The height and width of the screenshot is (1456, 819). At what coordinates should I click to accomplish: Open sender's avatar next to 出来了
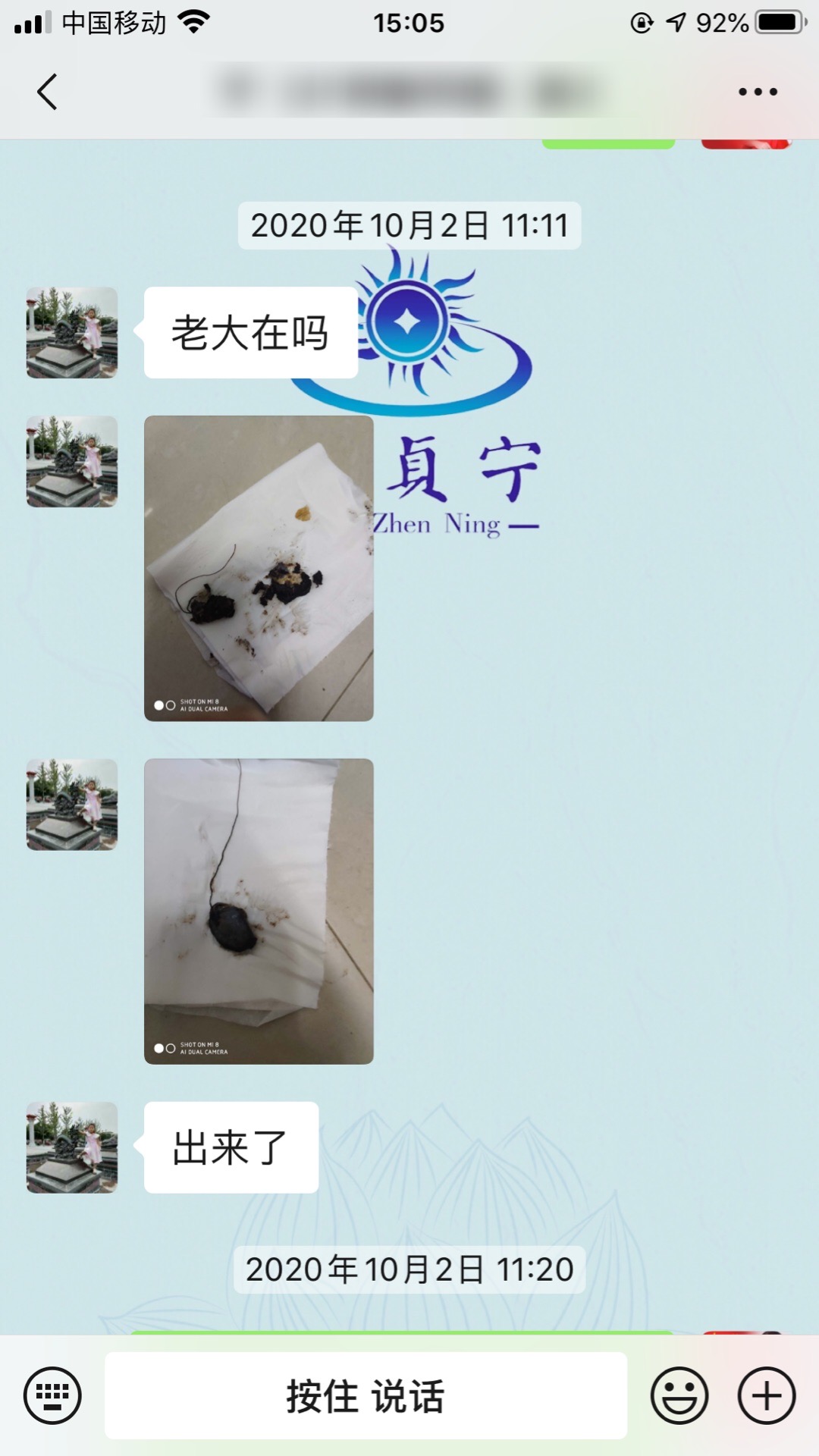(72, 1147)
